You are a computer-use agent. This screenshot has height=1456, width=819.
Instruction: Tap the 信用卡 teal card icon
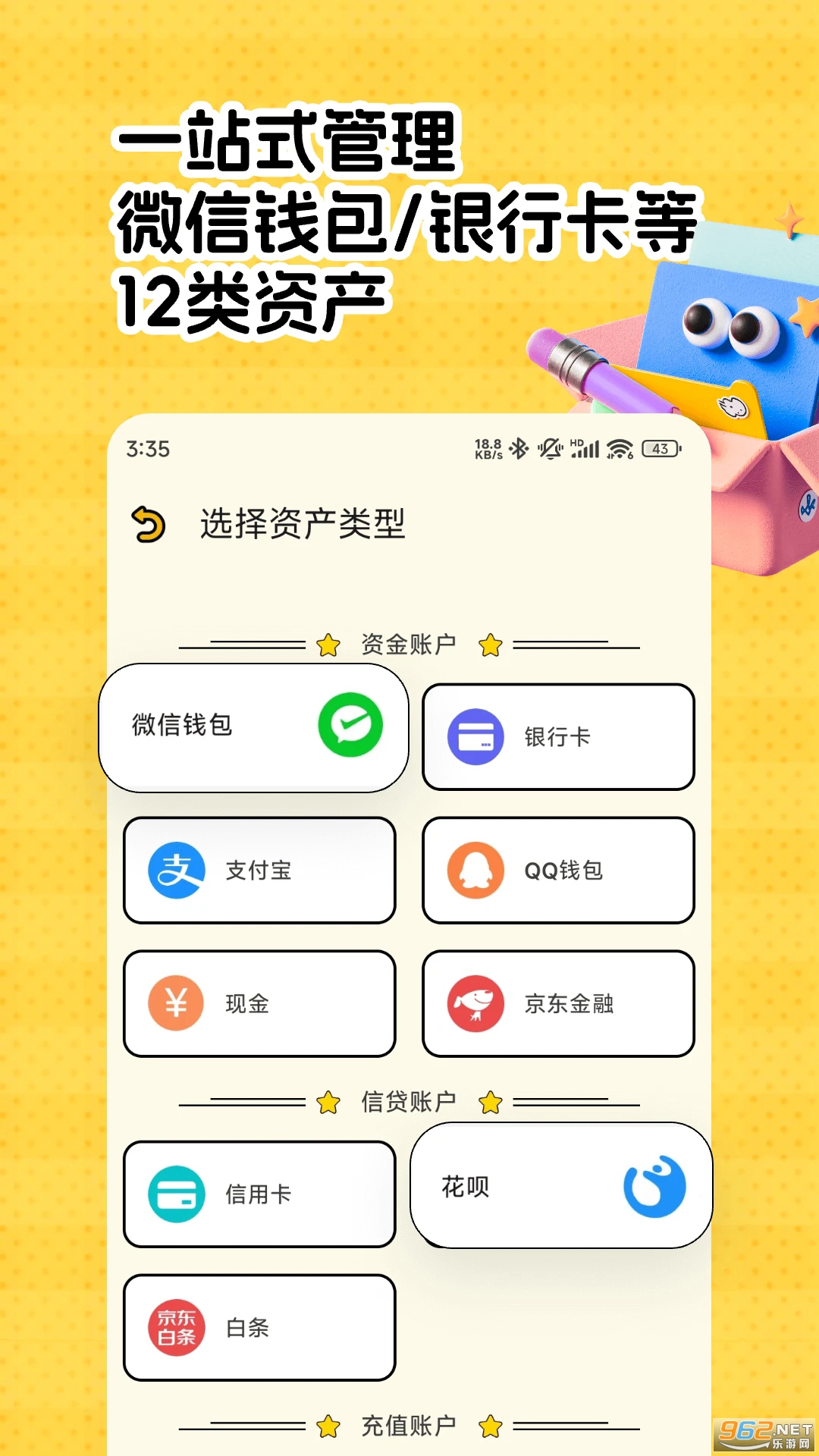(x=176, y=1193)
